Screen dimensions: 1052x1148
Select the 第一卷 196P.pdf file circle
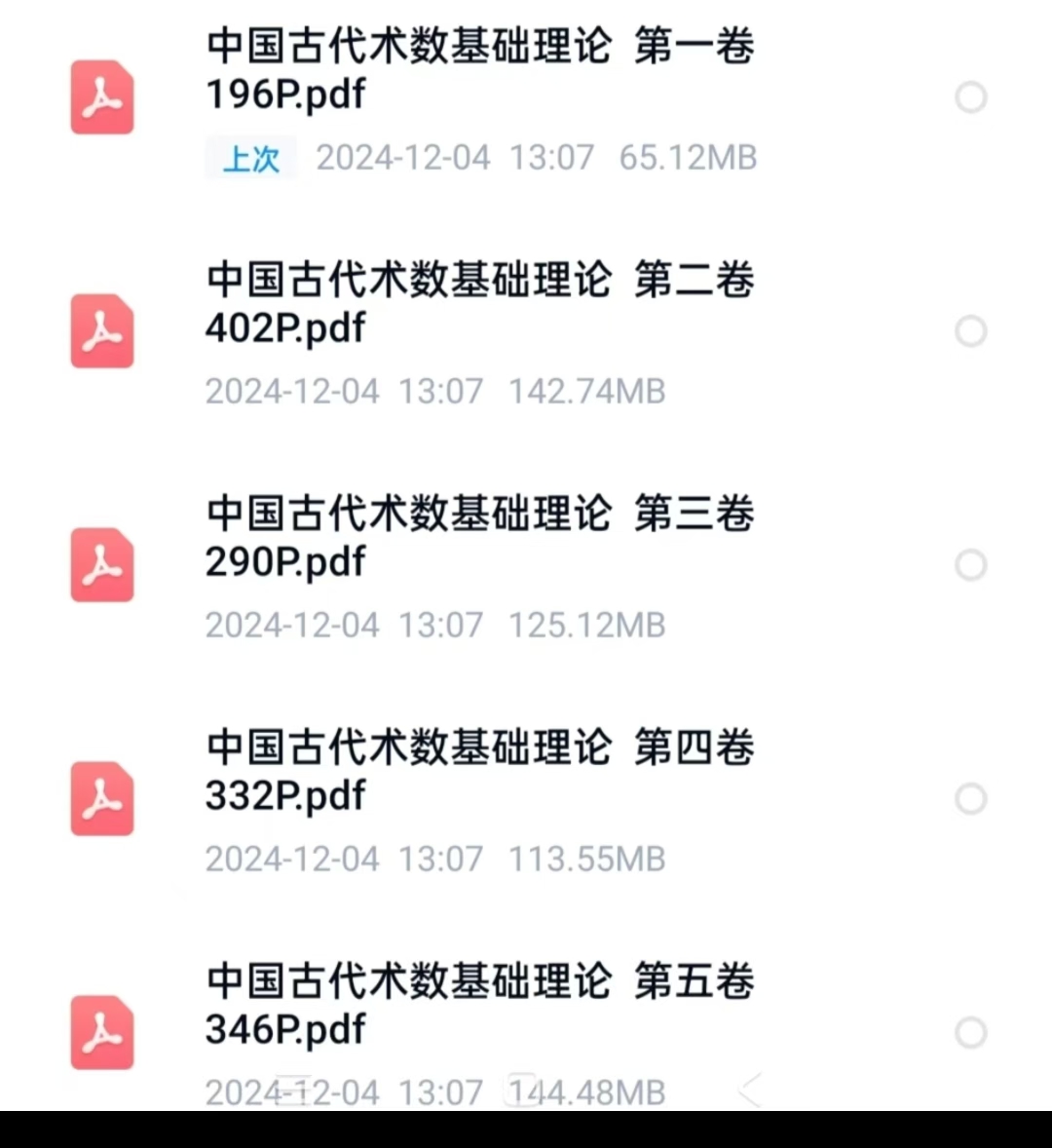971,97
